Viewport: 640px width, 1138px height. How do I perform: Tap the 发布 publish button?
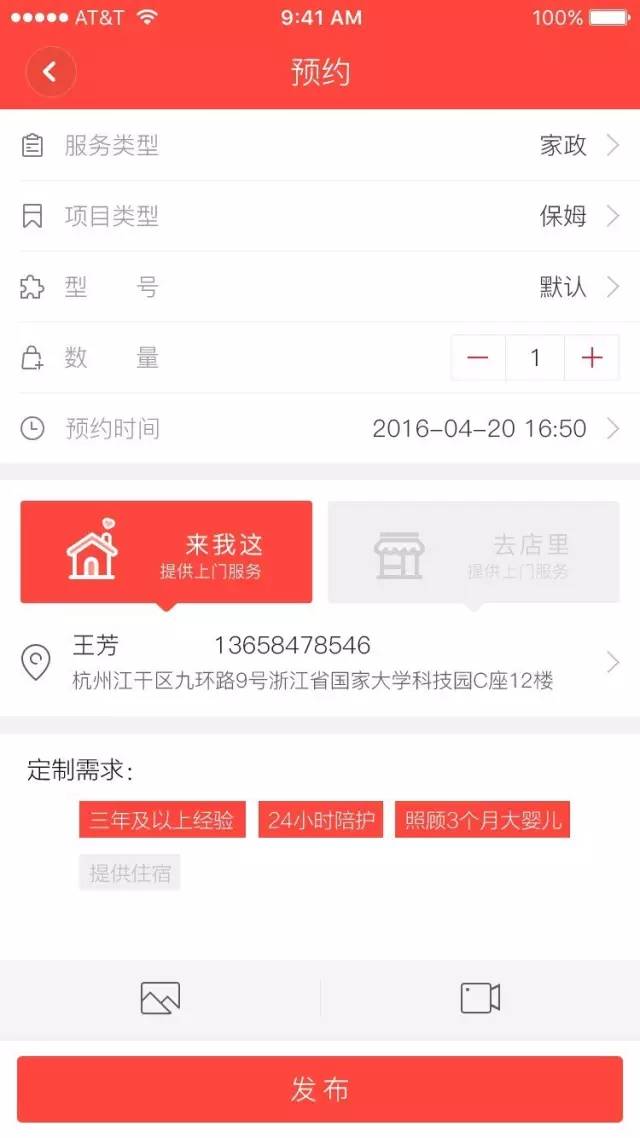pos(320,1089)
